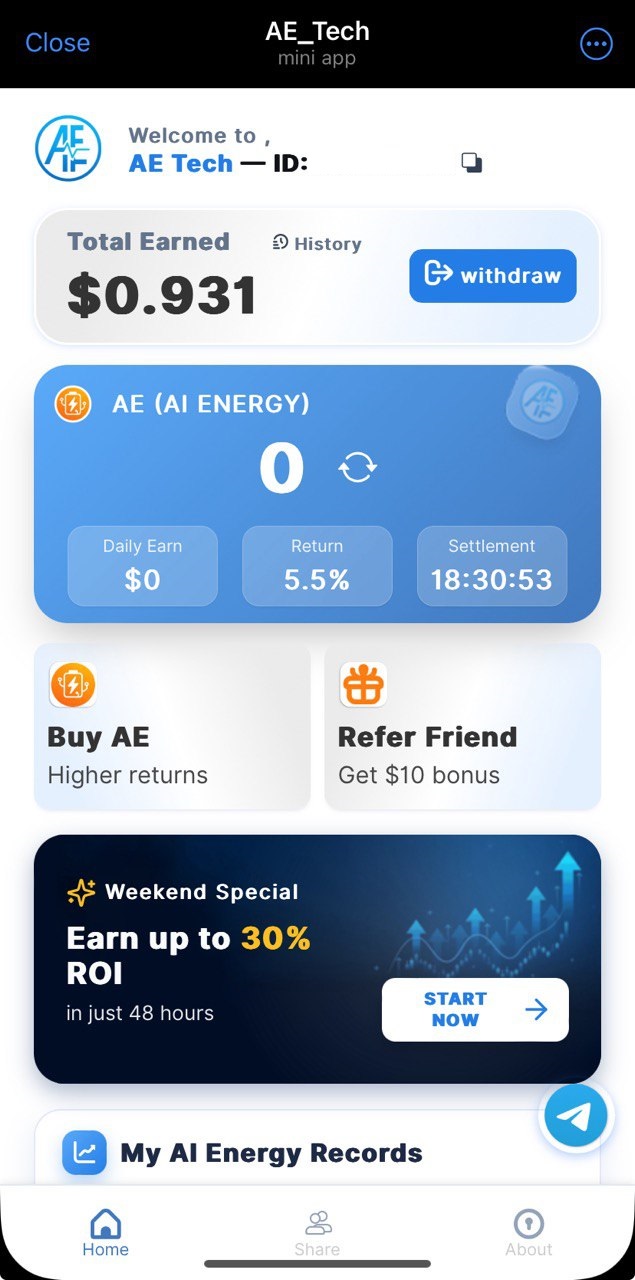Switch to the Share tab

point(317,1232)
